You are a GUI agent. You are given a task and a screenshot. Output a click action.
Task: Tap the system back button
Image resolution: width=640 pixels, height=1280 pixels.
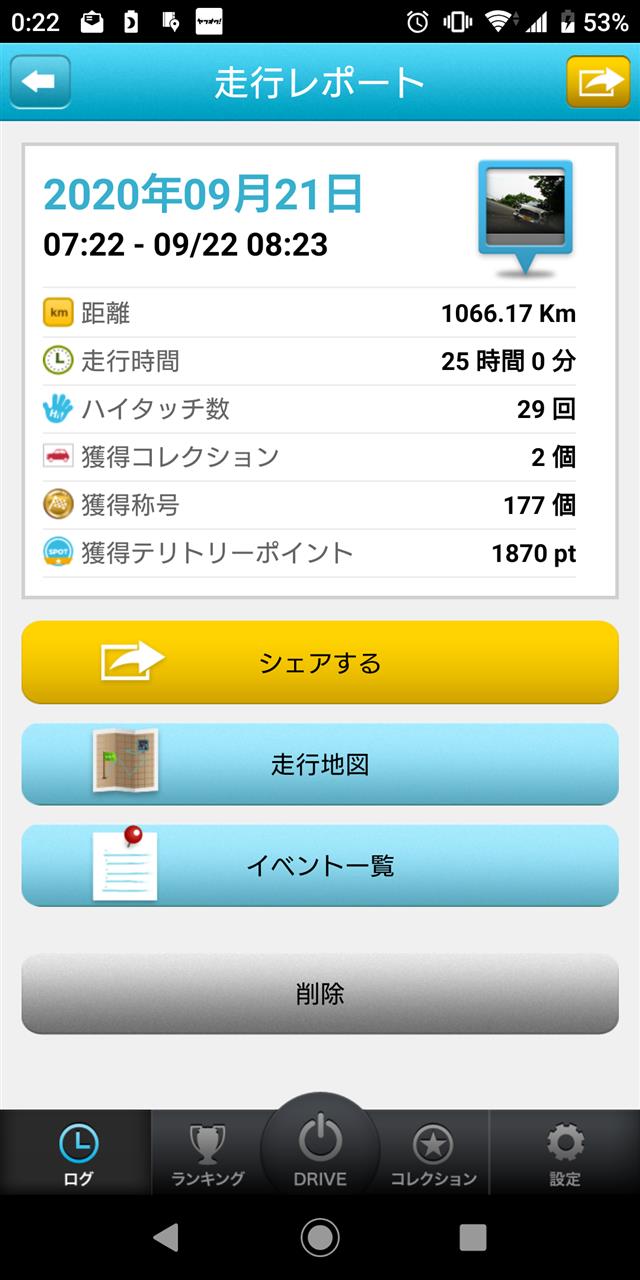click(x=166, y=1238)
